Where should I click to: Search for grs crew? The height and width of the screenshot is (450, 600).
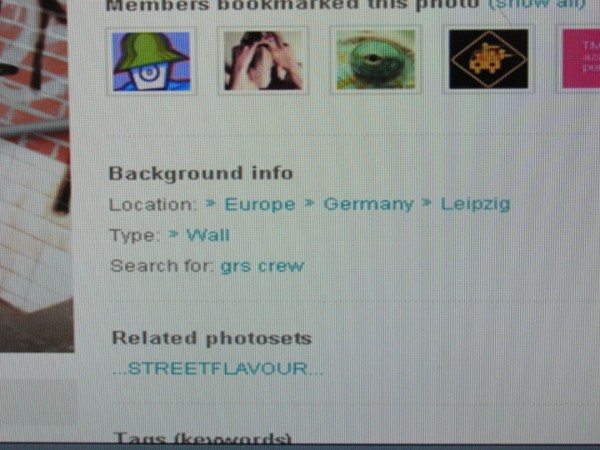tap(262, 266)
